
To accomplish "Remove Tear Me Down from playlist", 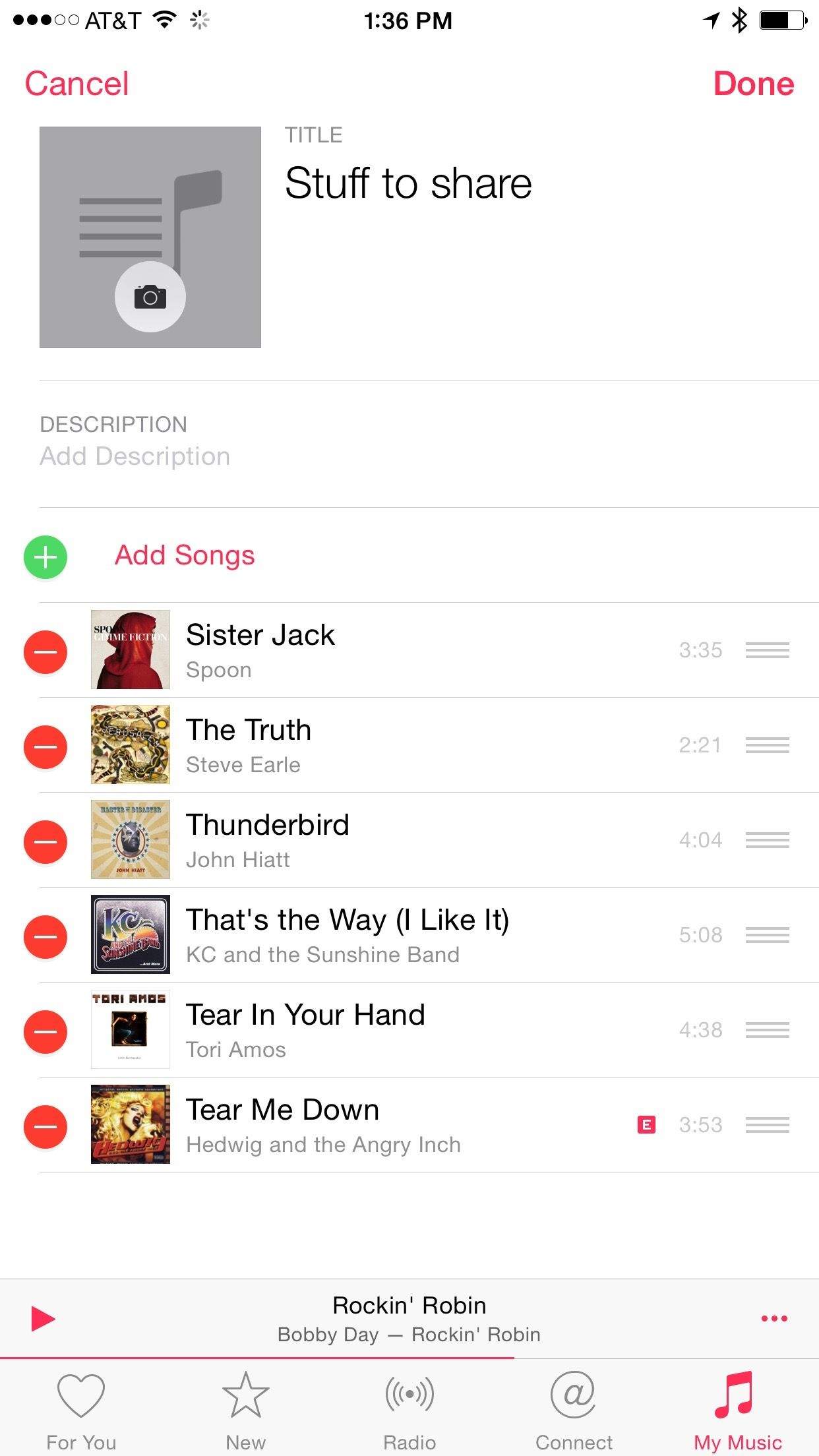I will (x=45, y=1127).
